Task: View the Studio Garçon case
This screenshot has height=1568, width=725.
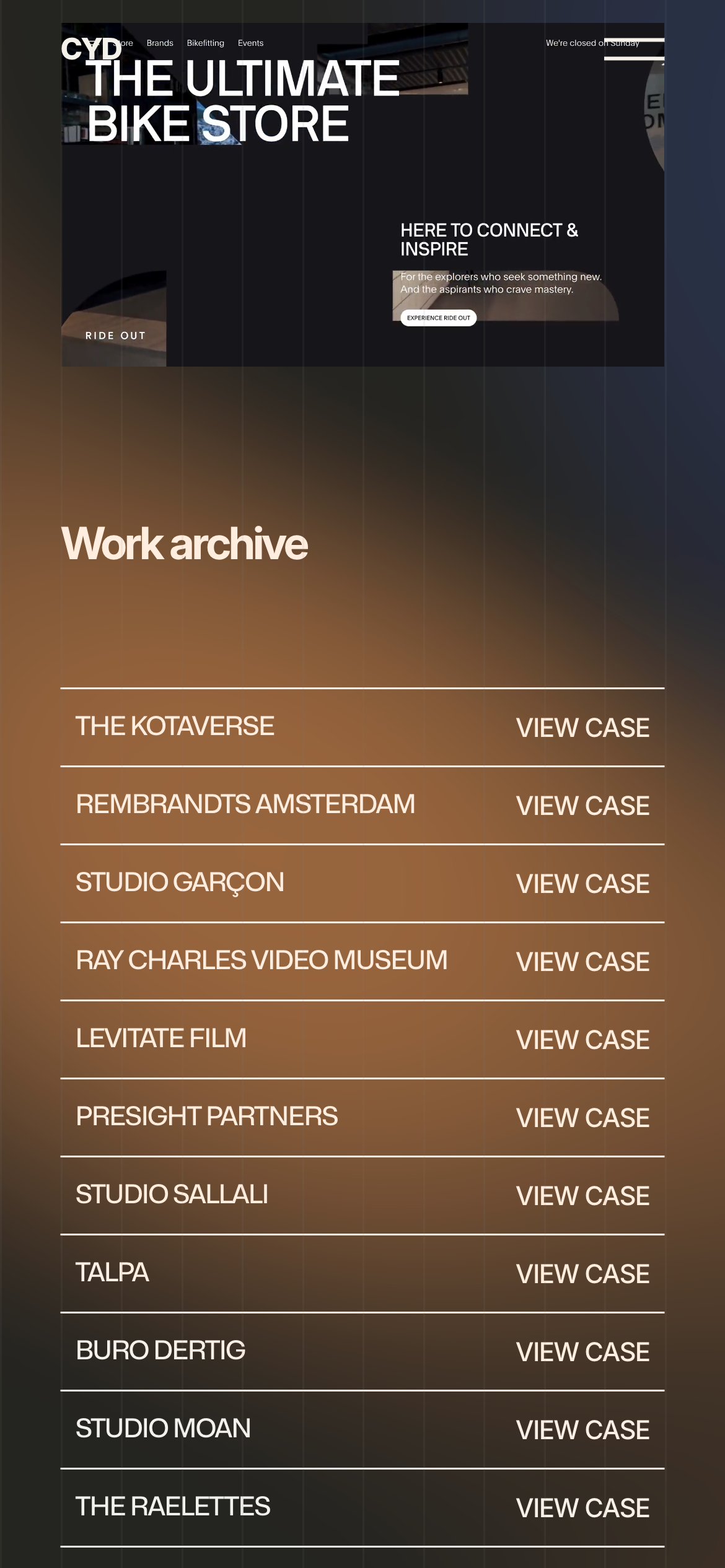Action: pyautogui.click(x=582, y=884)
